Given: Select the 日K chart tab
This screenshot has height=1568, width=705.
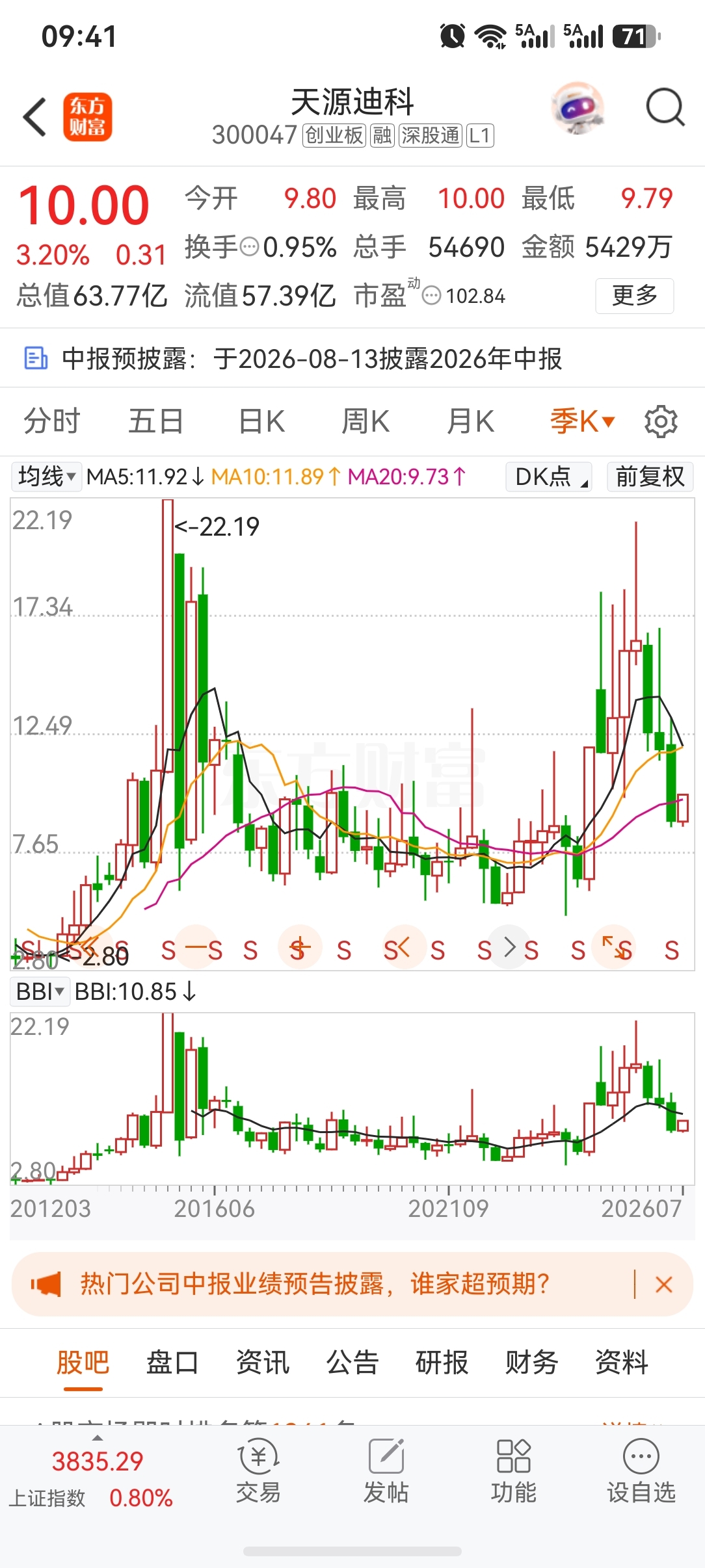Looking at the screenshot, I should tap(261, 421).
